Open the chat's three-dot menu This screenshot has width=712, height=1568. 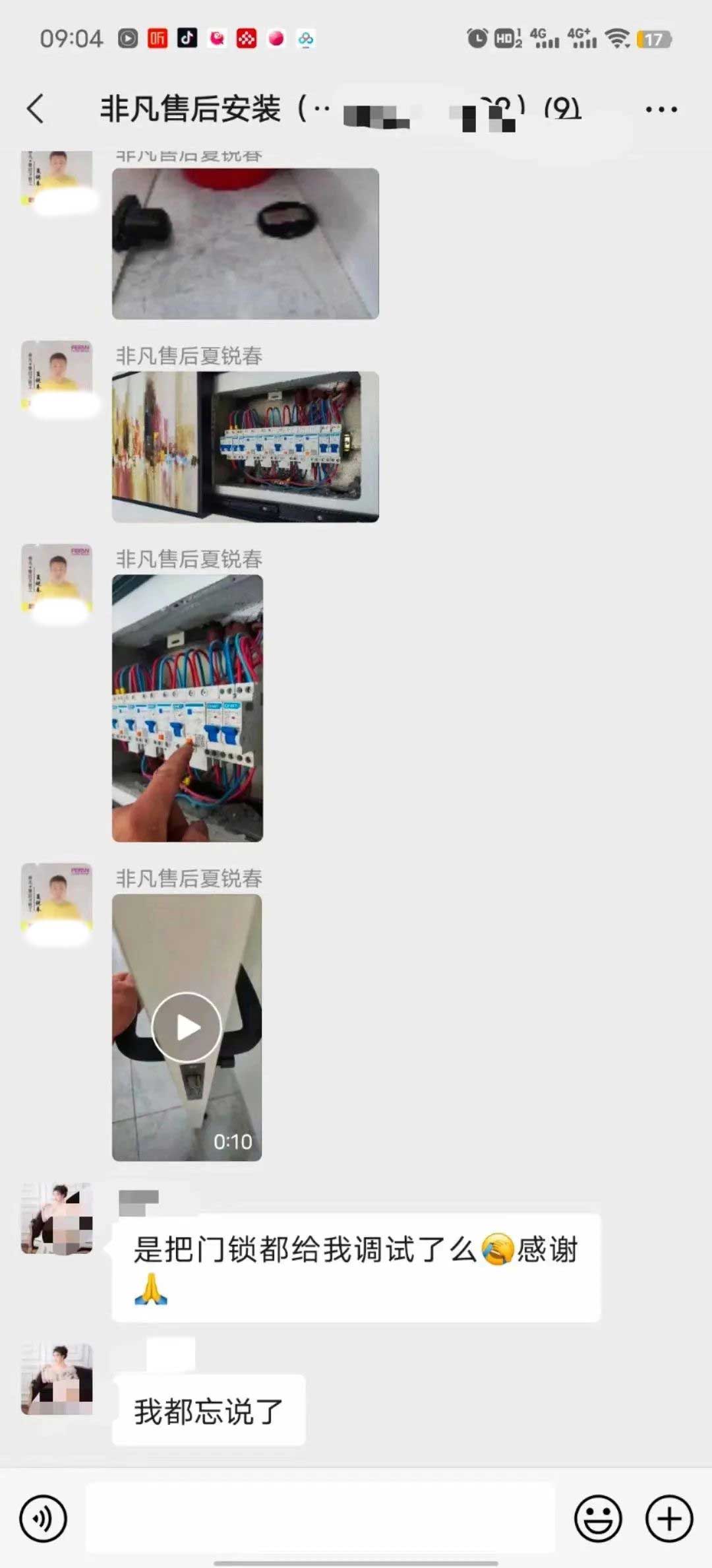point(661,110)
